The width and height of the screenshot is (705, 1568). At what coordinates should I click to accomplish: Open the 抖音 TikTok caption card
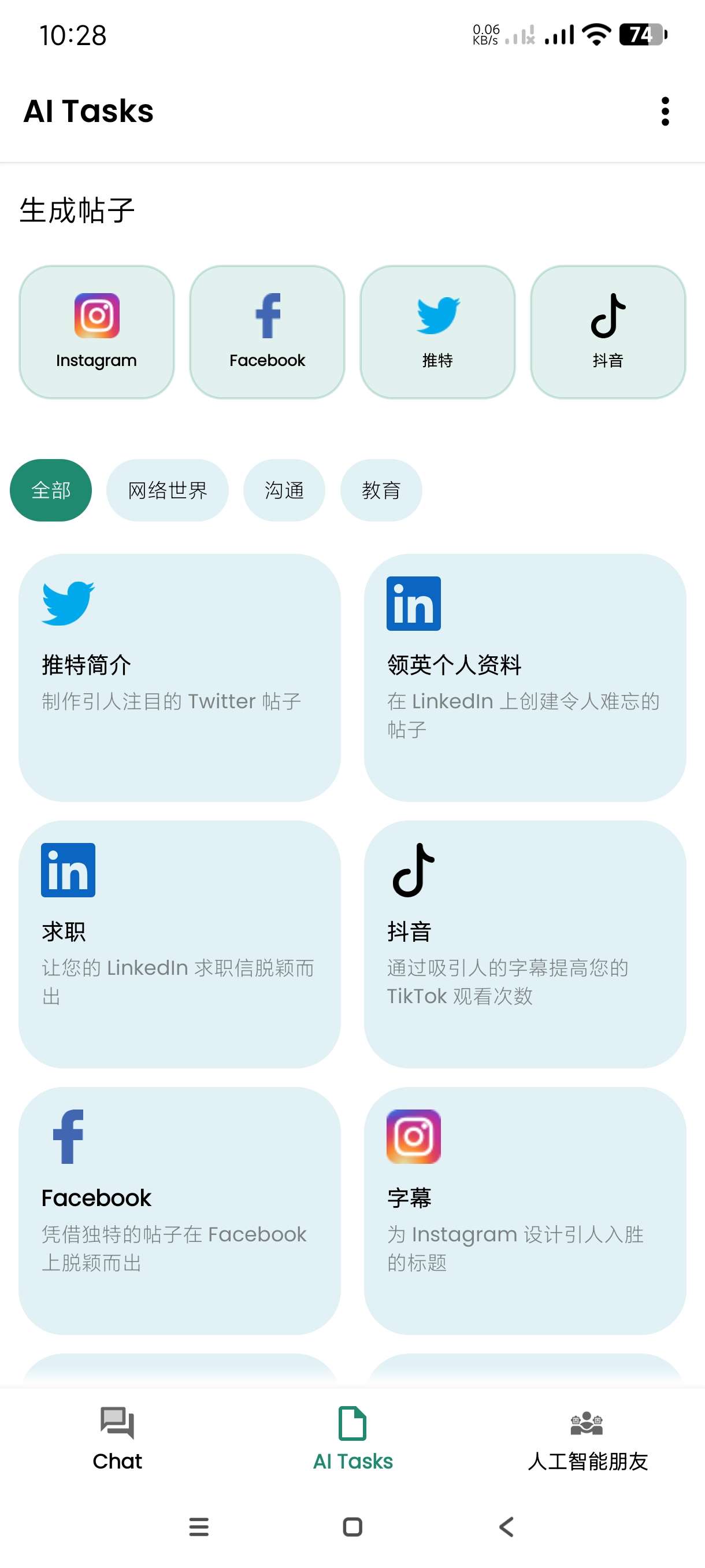(x=525, y=944)
